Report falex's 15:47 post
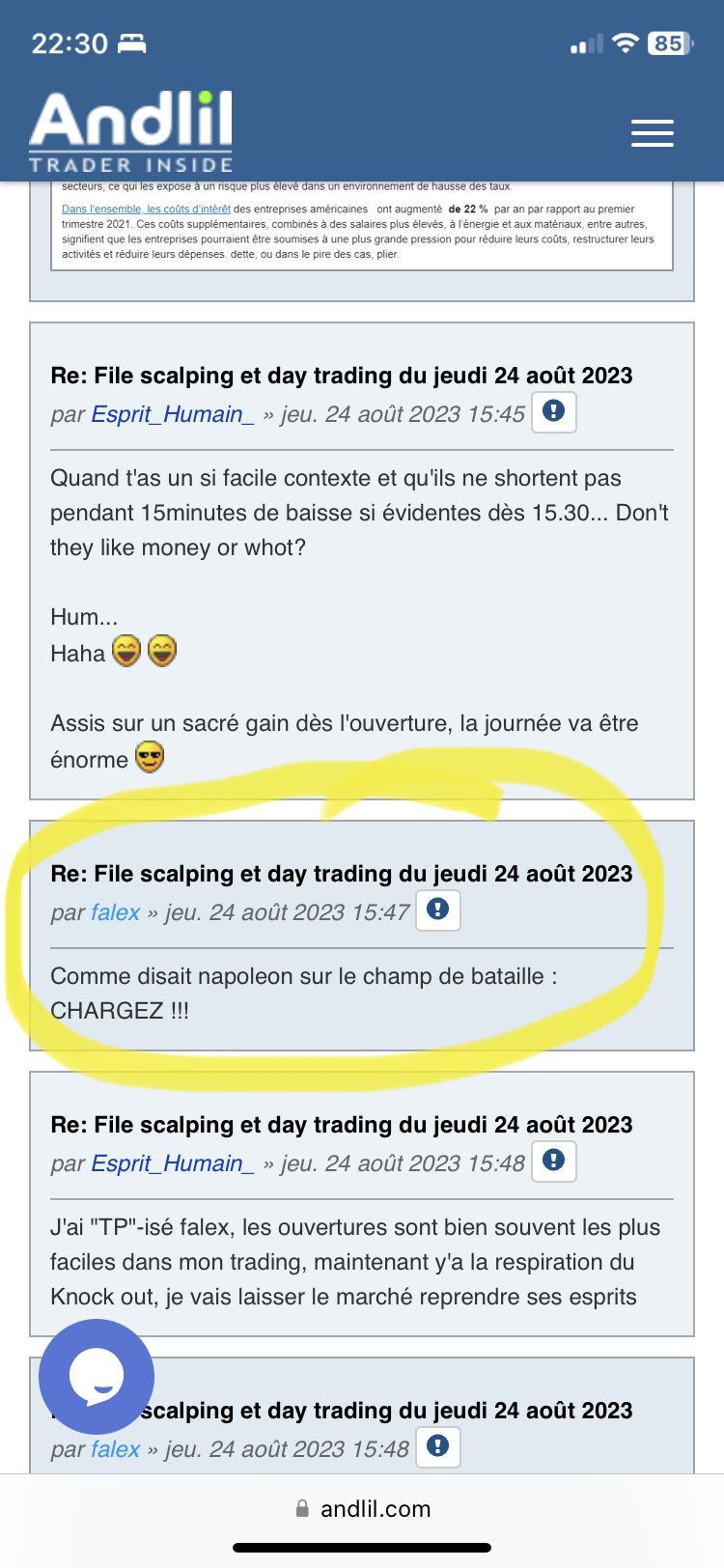The width and height of the screenshot is (724, 1568). tap(438, 910)
